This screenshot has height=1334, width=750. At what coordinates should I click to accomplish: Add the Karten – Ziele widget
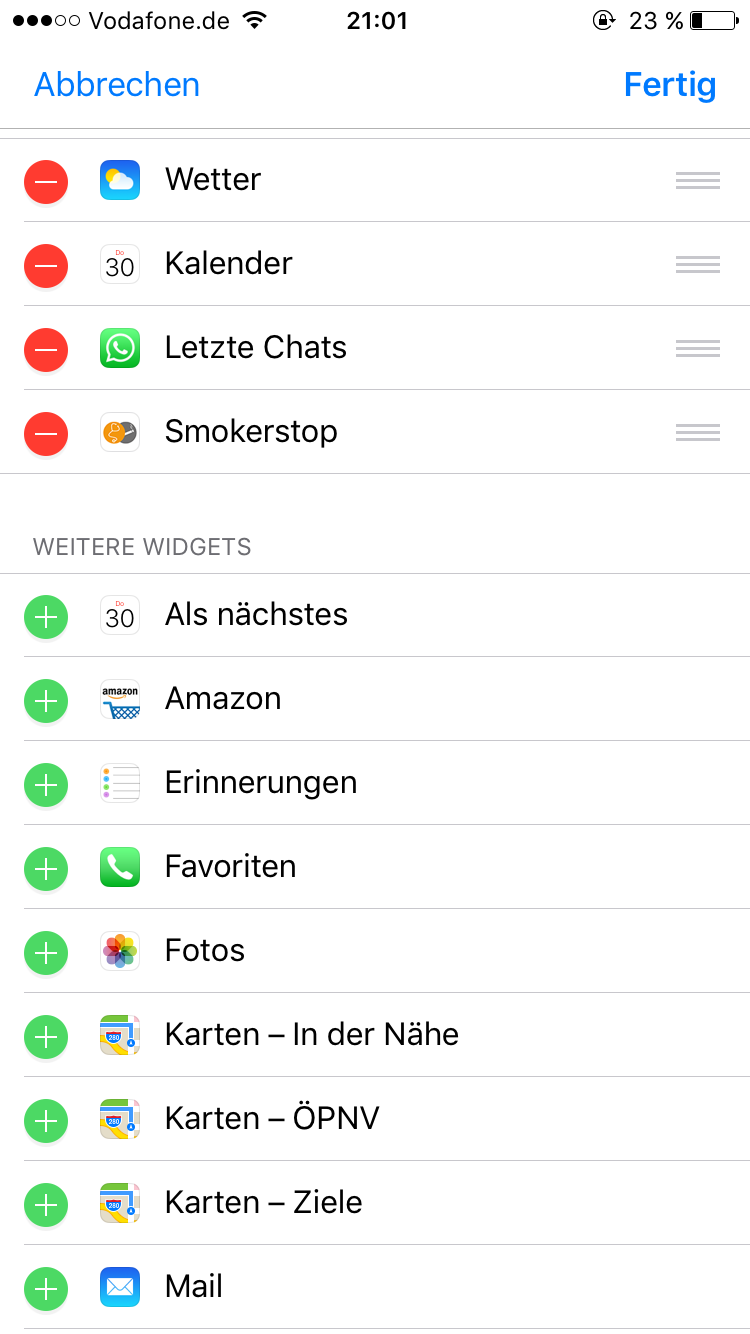pyautogui.click(x=46, y=1204)
